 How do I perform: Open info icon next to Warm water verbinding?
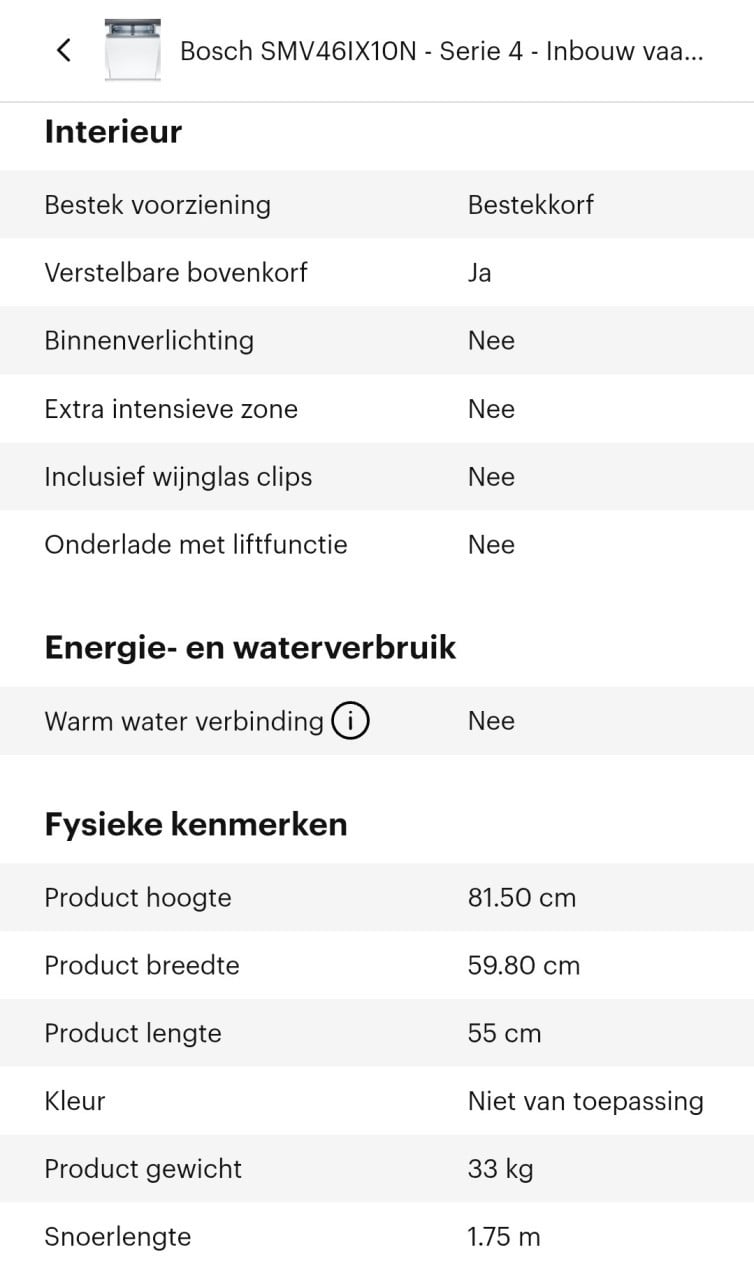point(350,721)
